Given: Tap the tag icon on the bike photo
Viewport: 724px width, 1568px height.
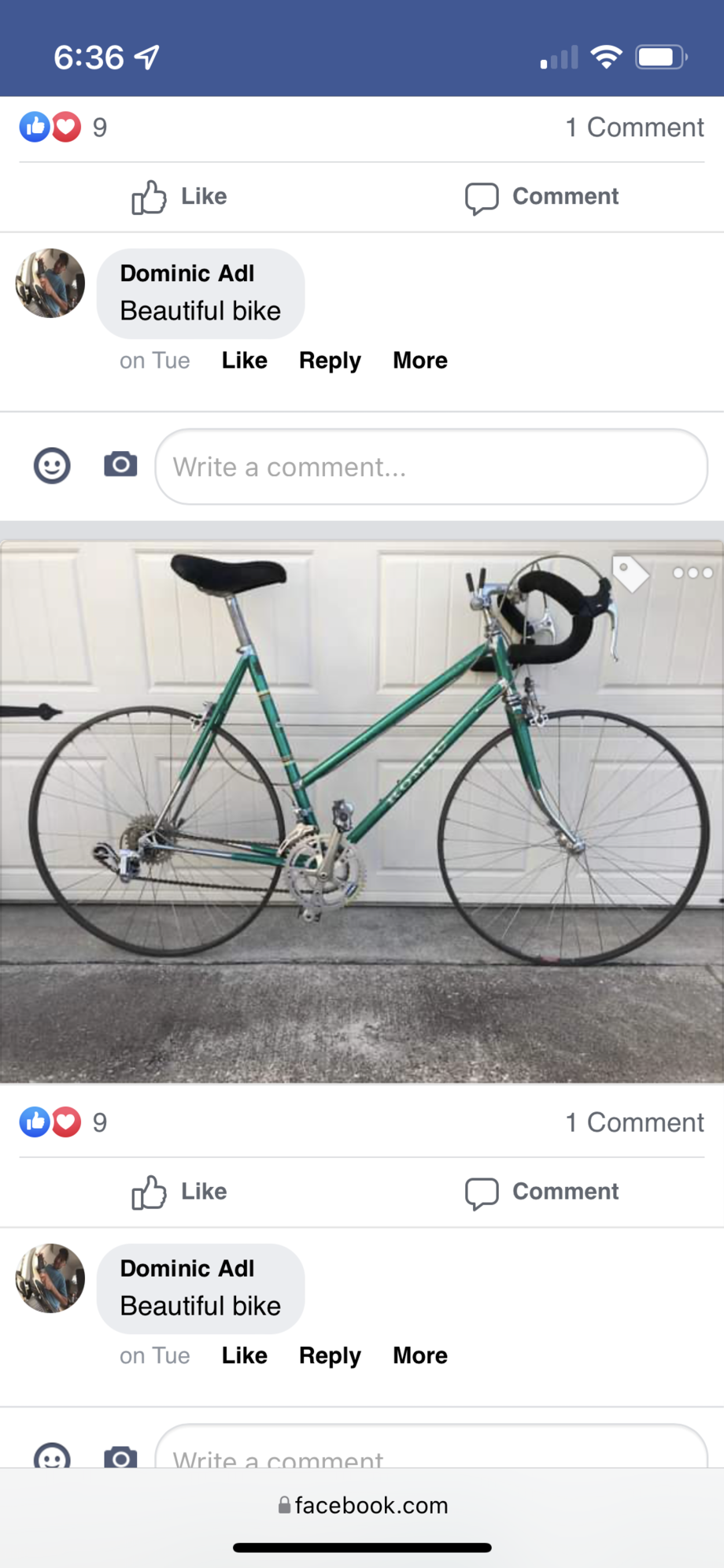Looking at the screenshot, I should 630,573.
